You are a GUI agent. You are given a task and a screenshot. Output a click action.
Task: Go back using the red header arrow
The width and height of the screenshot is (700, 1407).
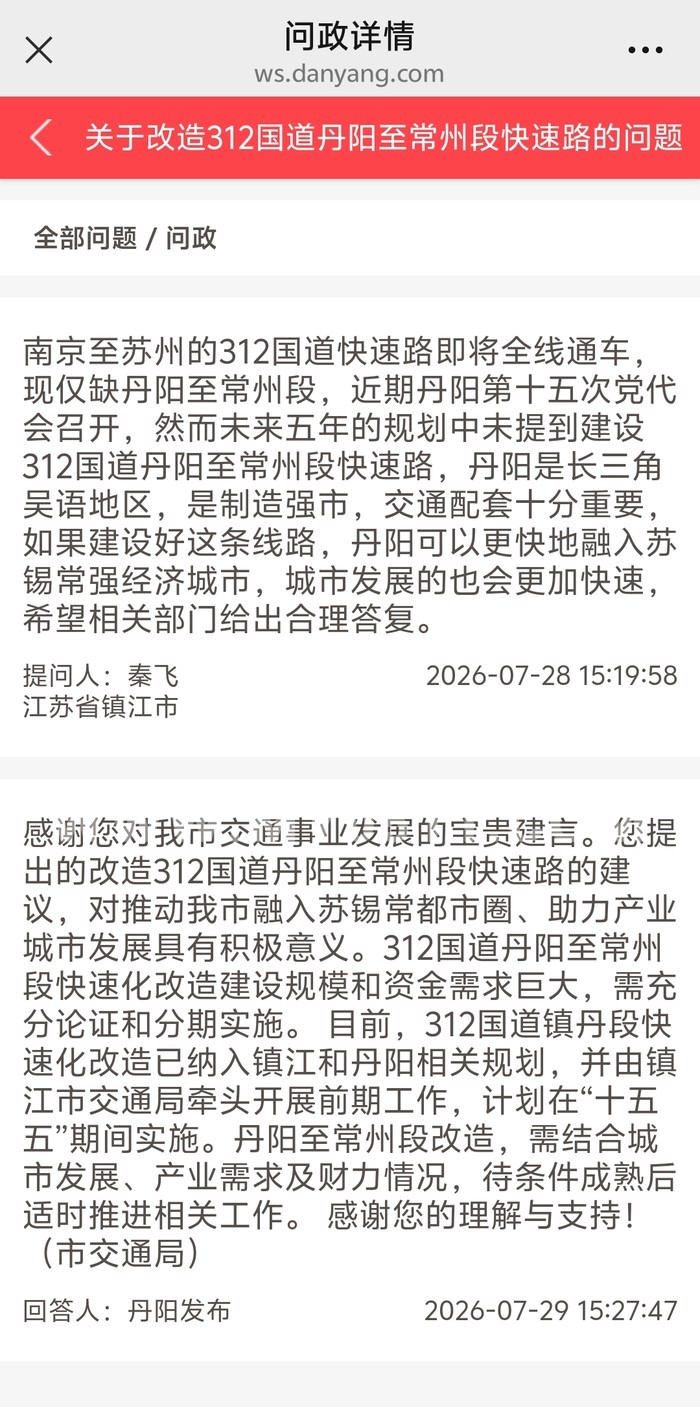[x=41, y=137]
